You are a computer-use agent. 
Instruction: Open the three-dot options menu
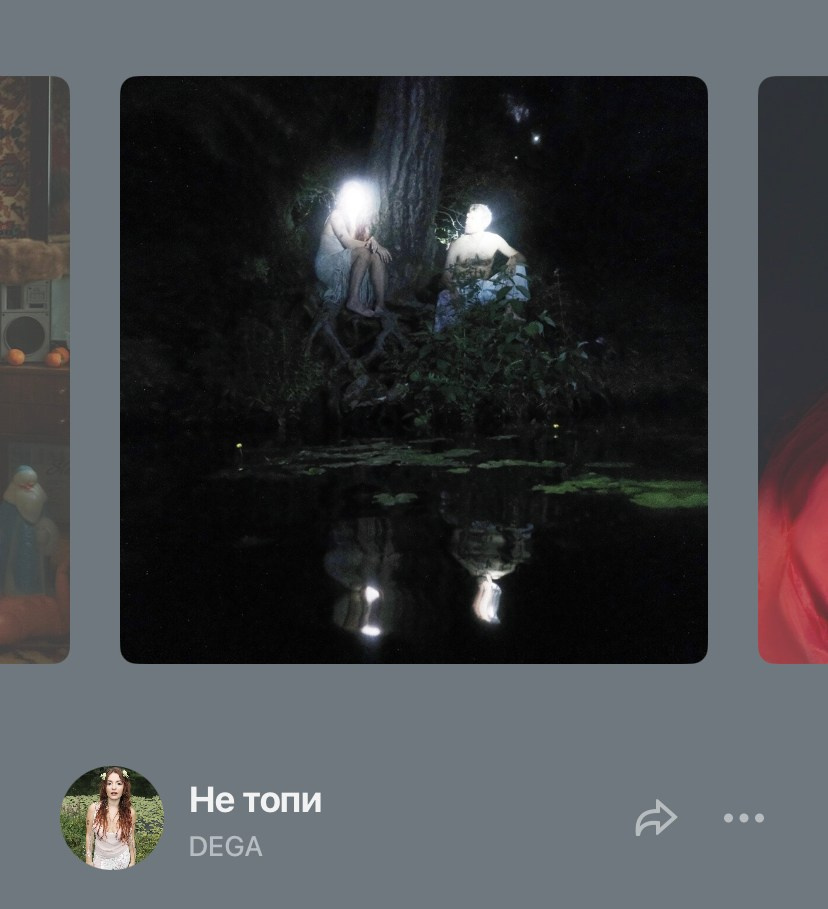[x=744, y=818]
